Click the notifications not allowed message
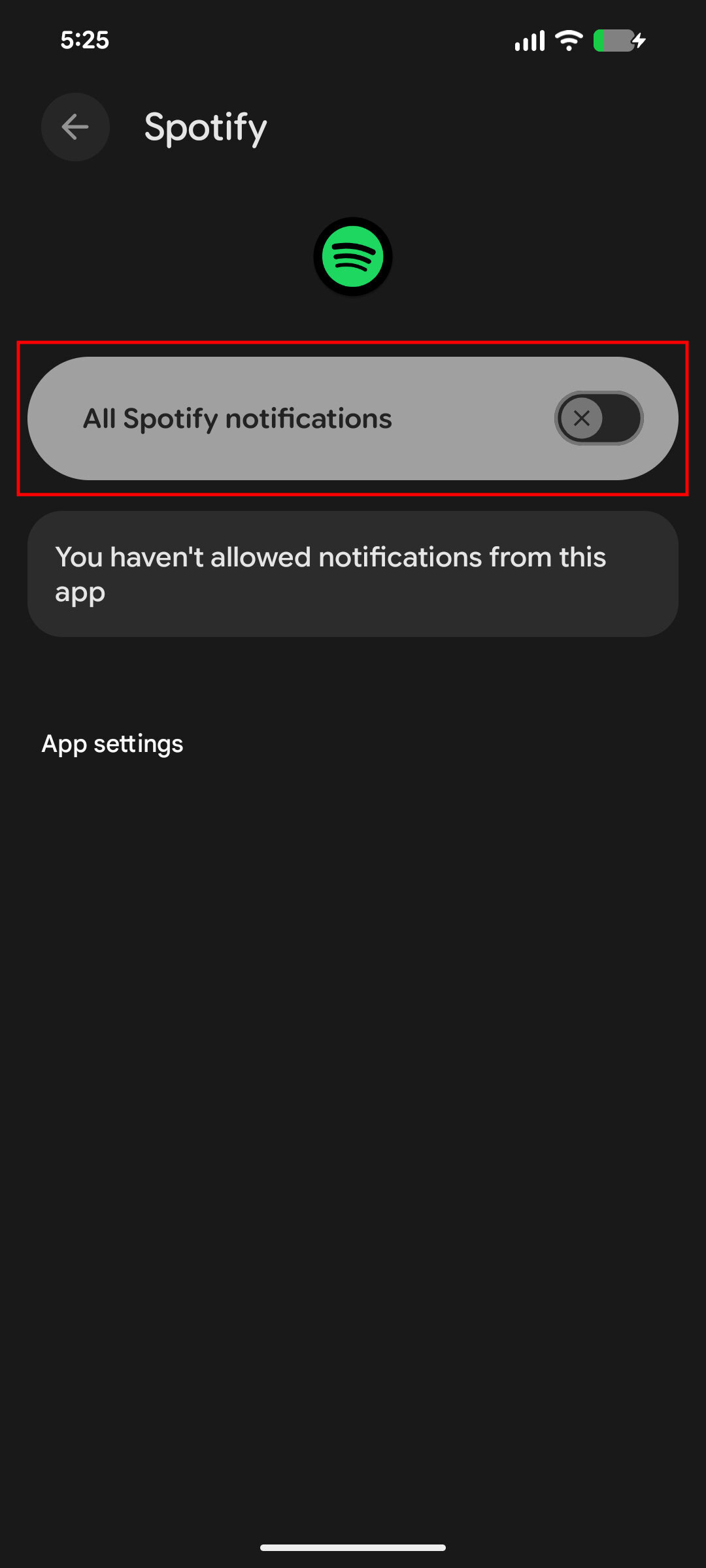The width and height of the screenshot is (706, 1568). 353,574
